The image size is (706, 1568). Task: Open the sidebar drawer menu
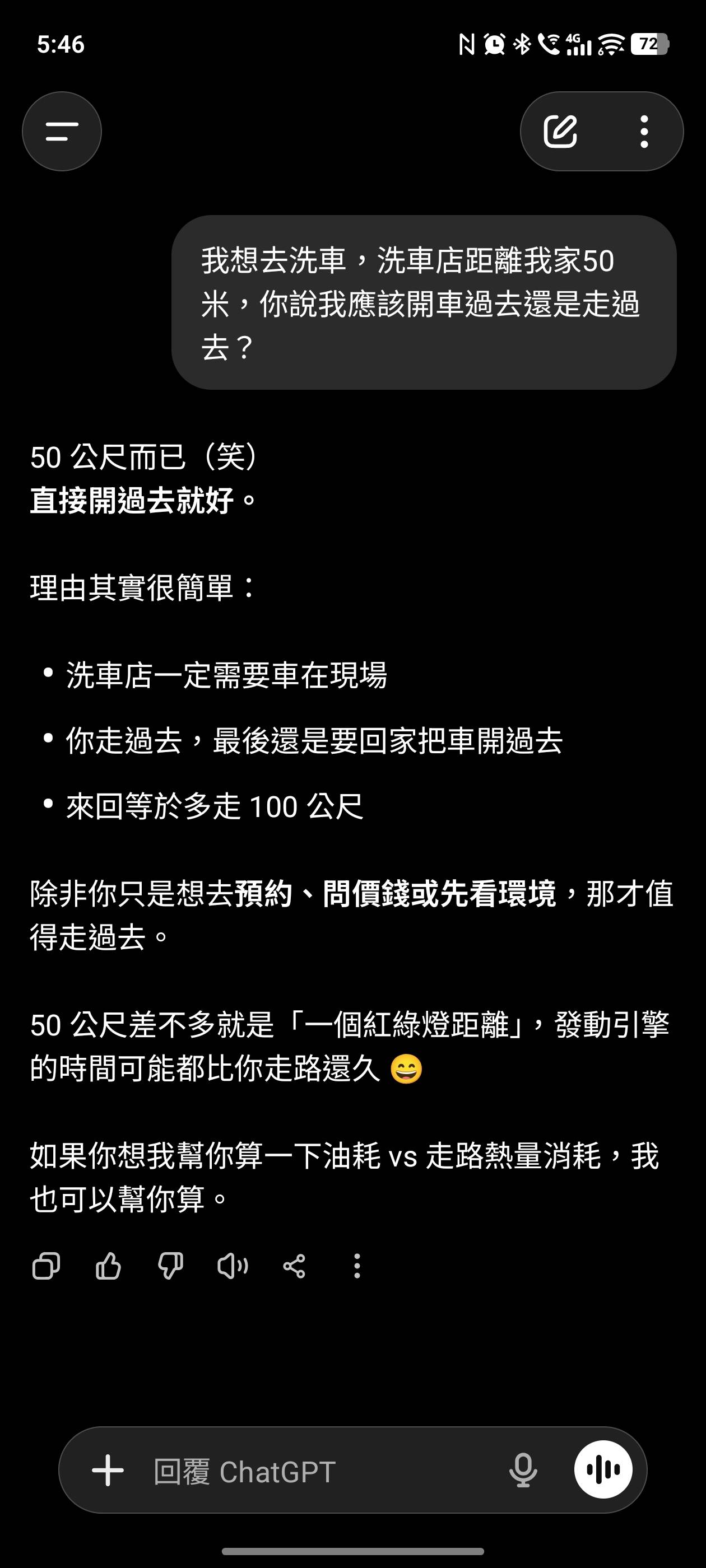pos(62,132)
